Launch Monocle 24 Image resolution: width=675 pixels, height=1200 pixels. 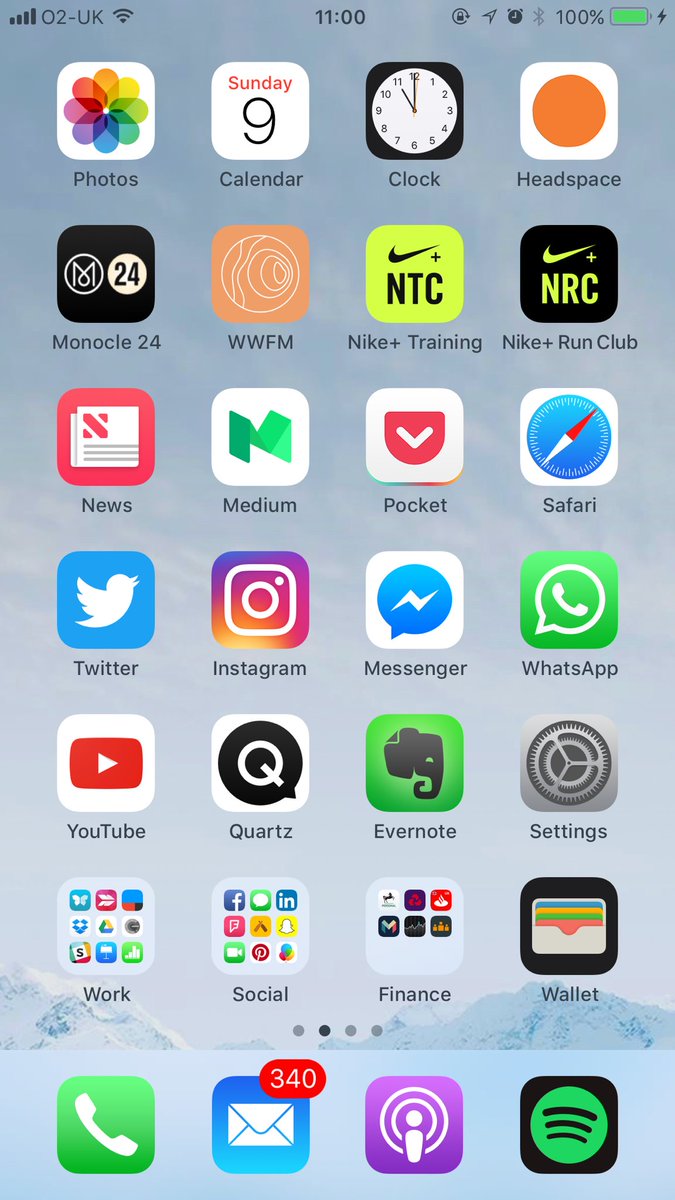106,274
